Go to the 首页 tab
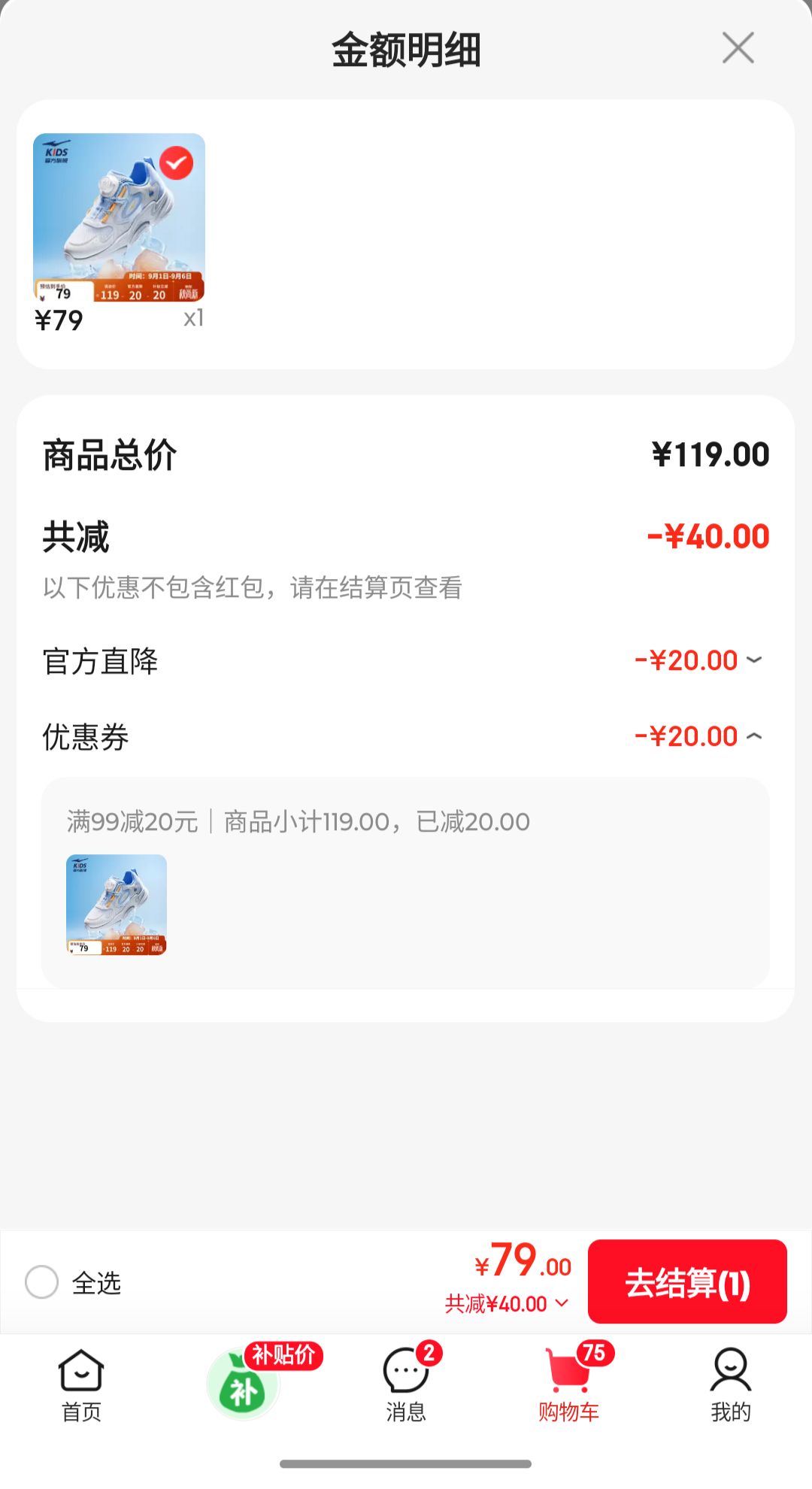812x1489 pixels. point(81,1386)
